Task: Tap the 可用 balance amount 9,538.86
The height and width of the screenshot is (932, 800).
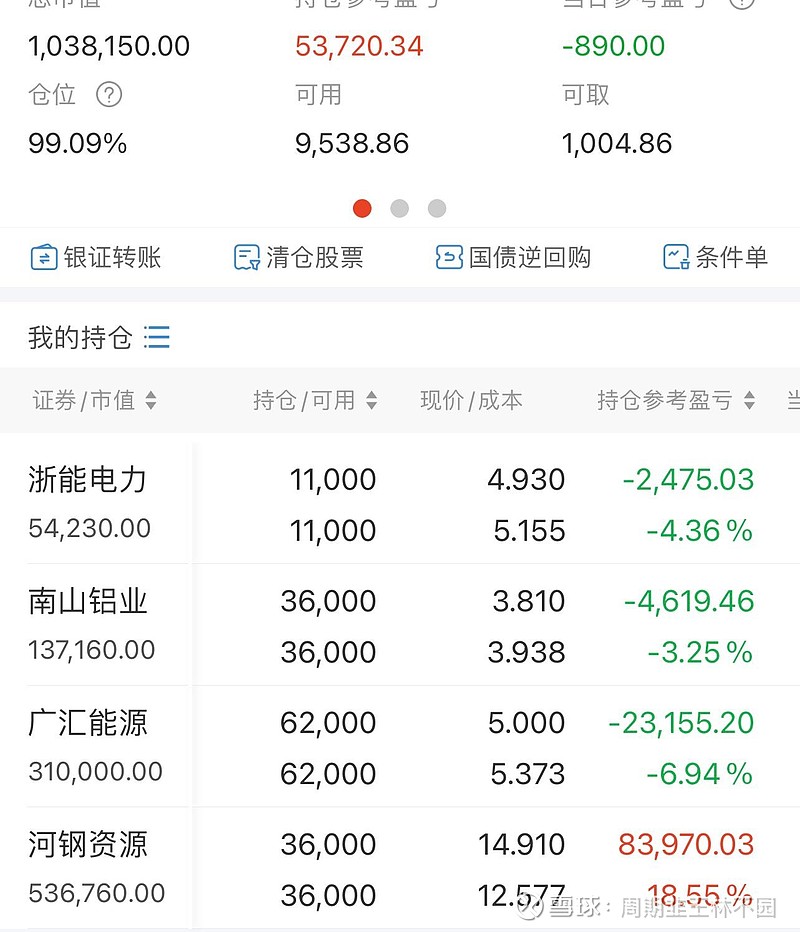Action: pos(352,143)
